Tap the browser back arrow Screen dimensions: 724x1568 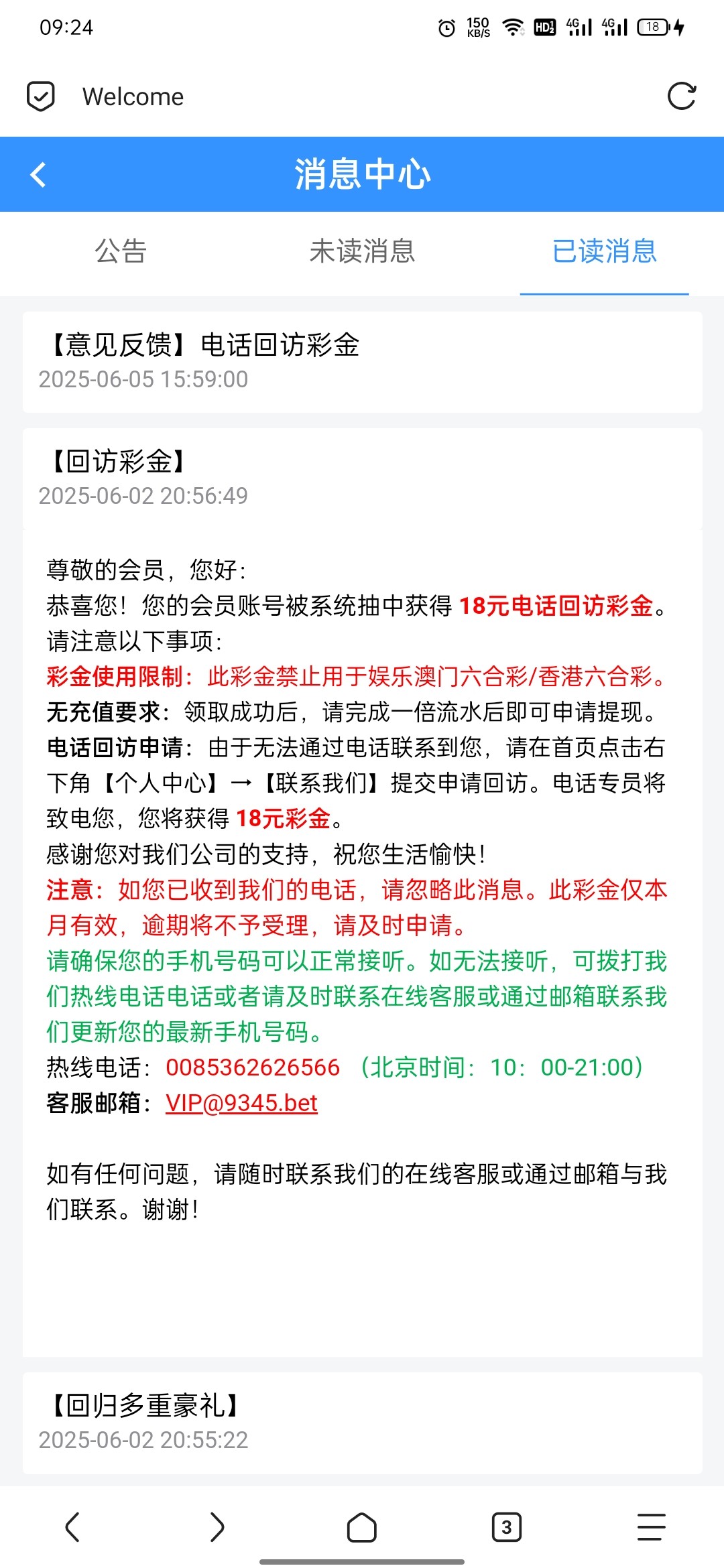point(72,1527)
